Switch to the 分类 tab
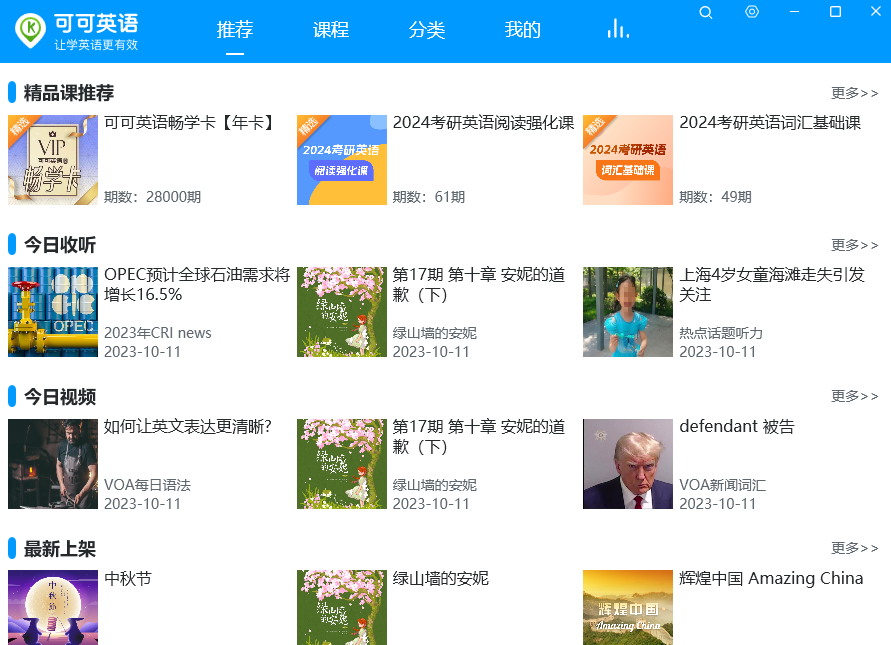Image resolution: width=891 pixels, height=645 pixels. pyautogui.click(x=427, y=30)
